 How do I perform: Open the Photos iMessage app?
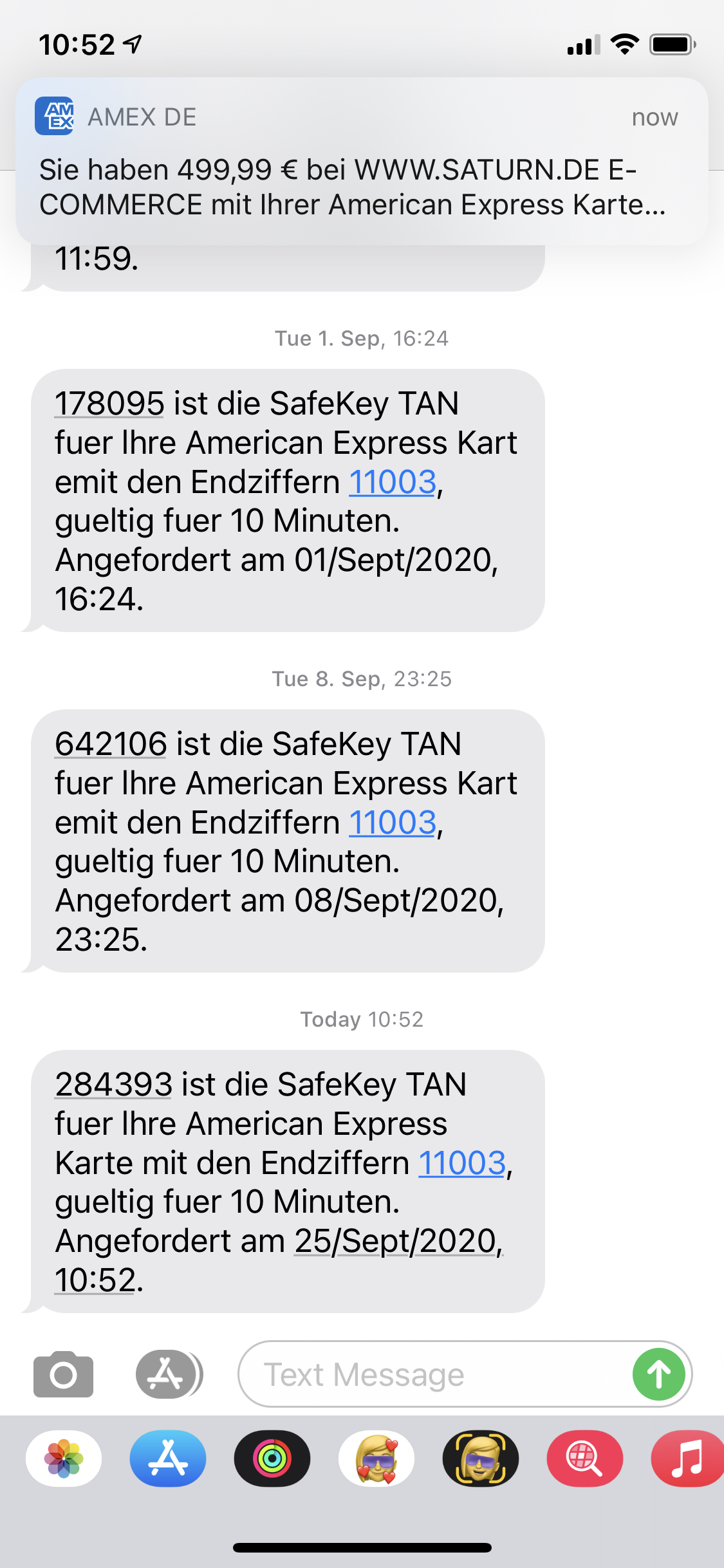click(x=64, y=1459)
